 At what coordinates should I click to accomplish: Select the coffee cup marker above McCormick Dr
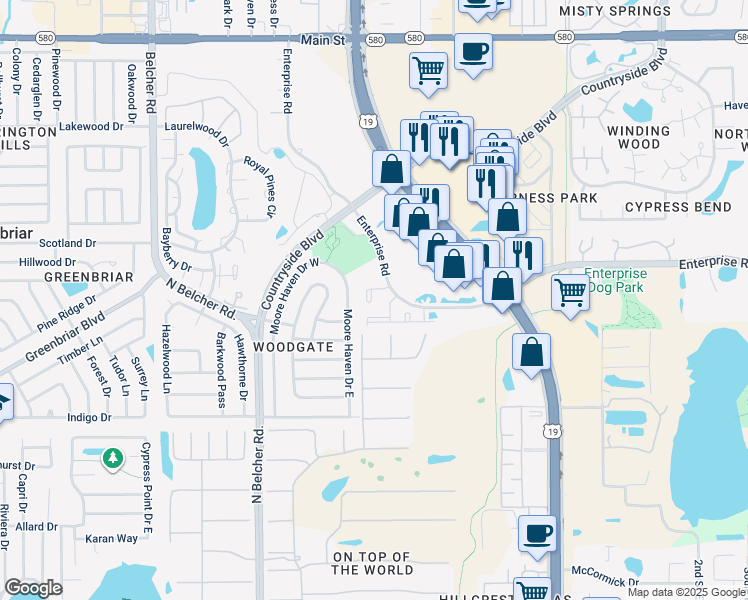point(538,533)
